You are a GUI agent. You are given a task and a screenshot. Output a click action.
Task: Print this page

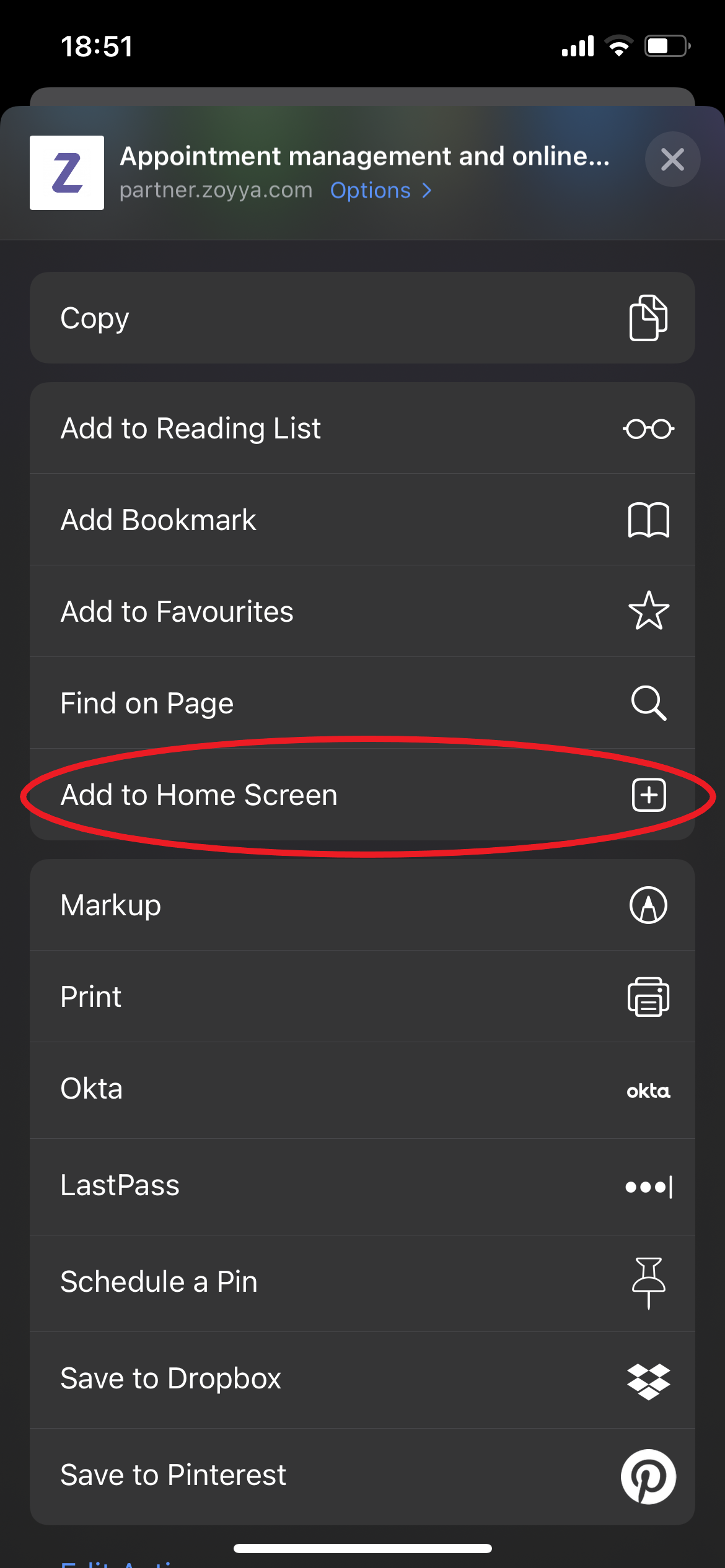click(362, 997)
